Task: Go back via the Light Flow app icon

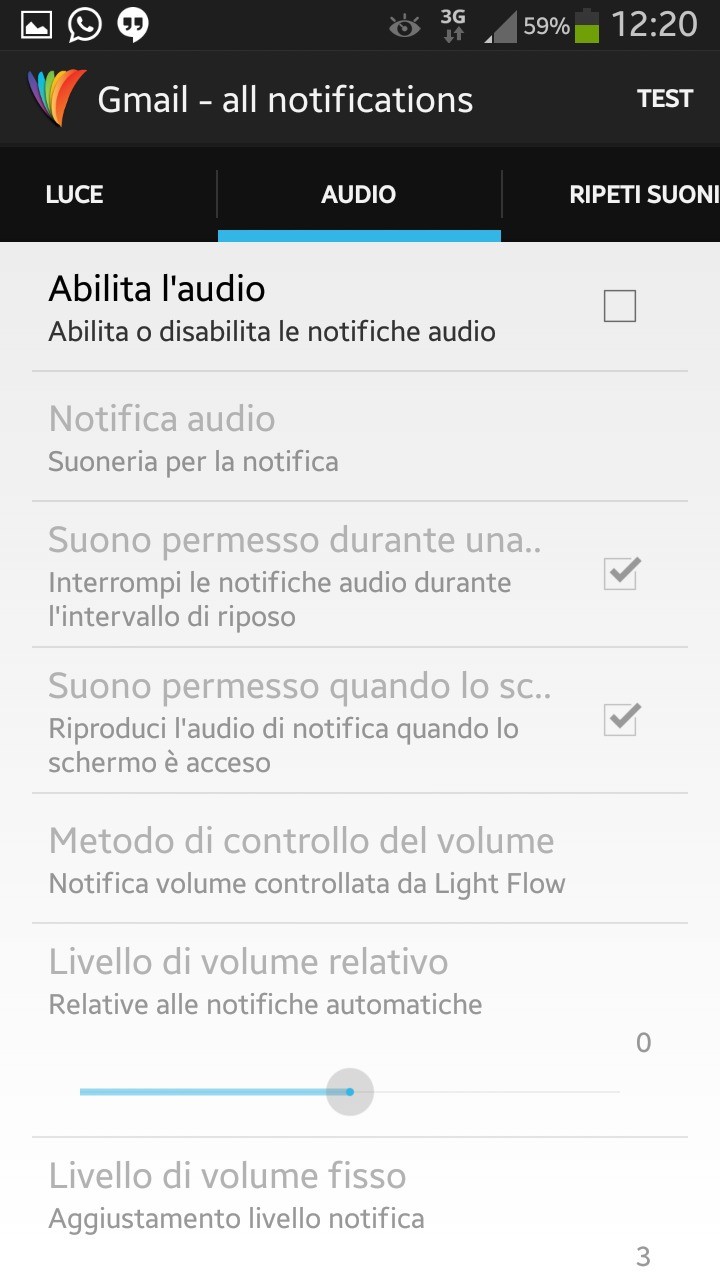Action: [x=56, y=98]
